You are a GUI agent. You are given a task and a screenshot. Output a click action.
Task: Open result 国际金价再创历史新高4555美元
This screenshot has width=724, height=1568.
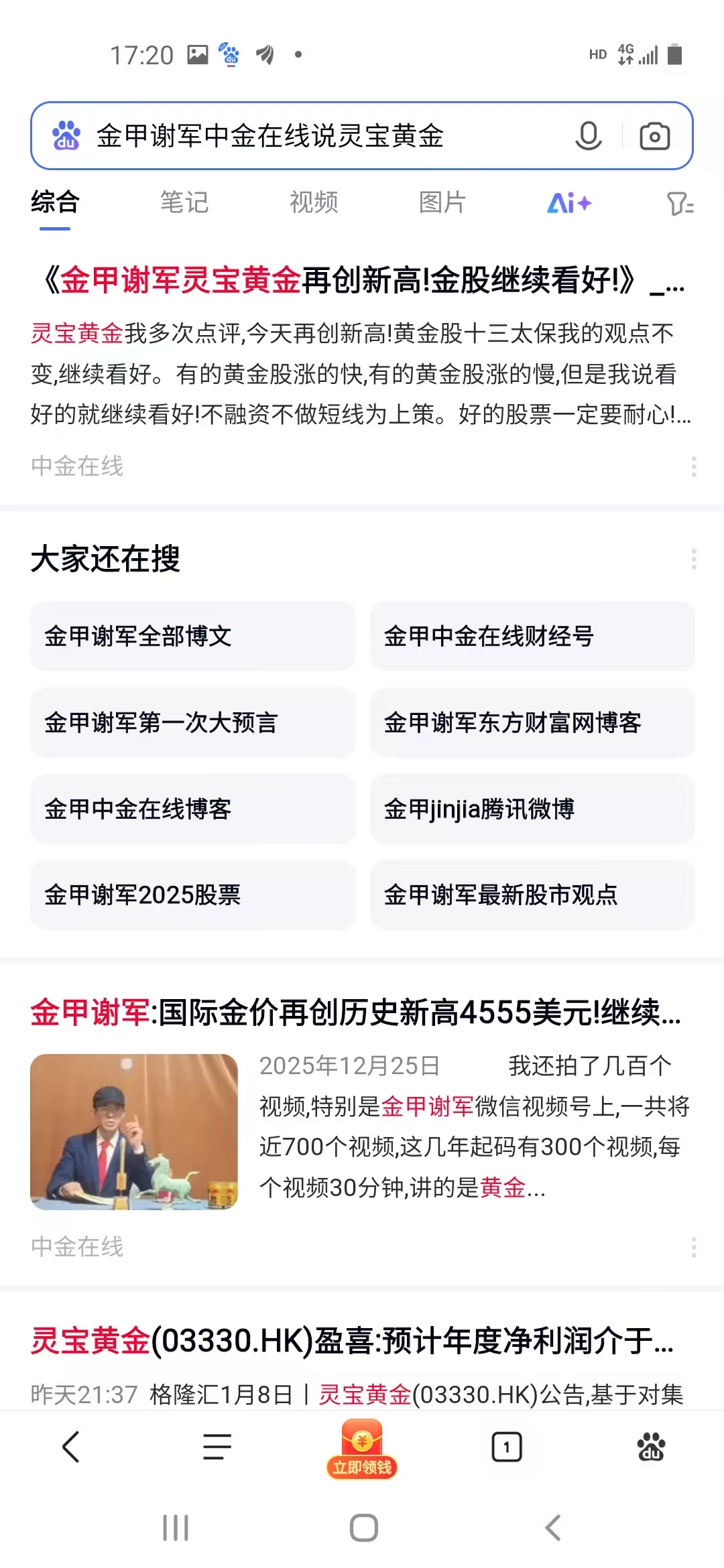point(355,1012)
